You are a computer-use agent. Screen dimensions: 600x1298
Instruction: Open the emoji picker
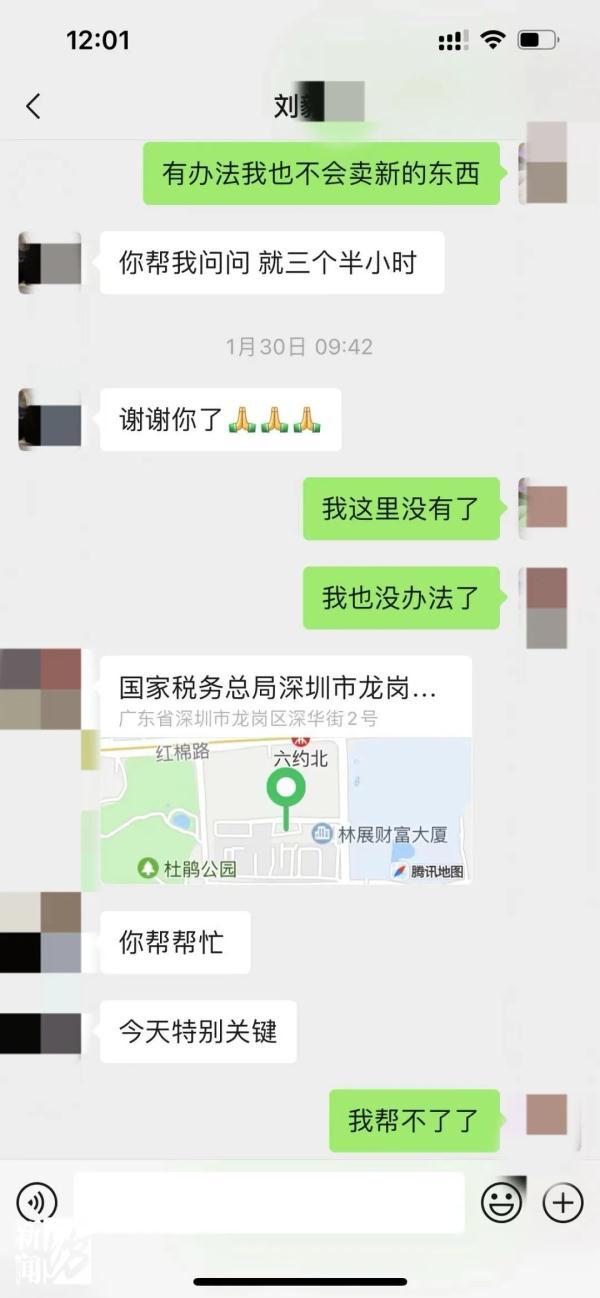click(x=501, y=1202)
